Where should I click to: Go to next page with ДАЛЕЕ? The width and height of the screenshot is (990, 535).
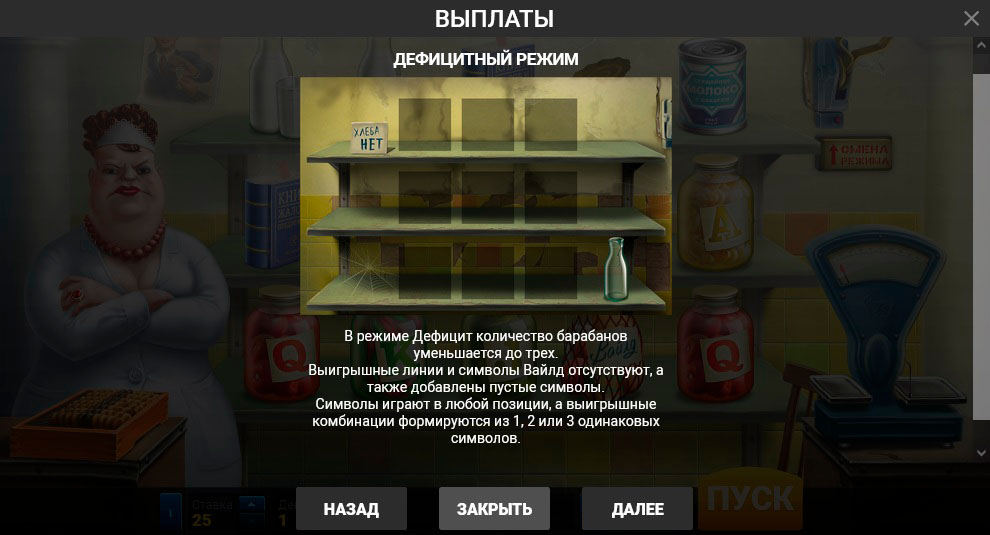click(637, 508)
